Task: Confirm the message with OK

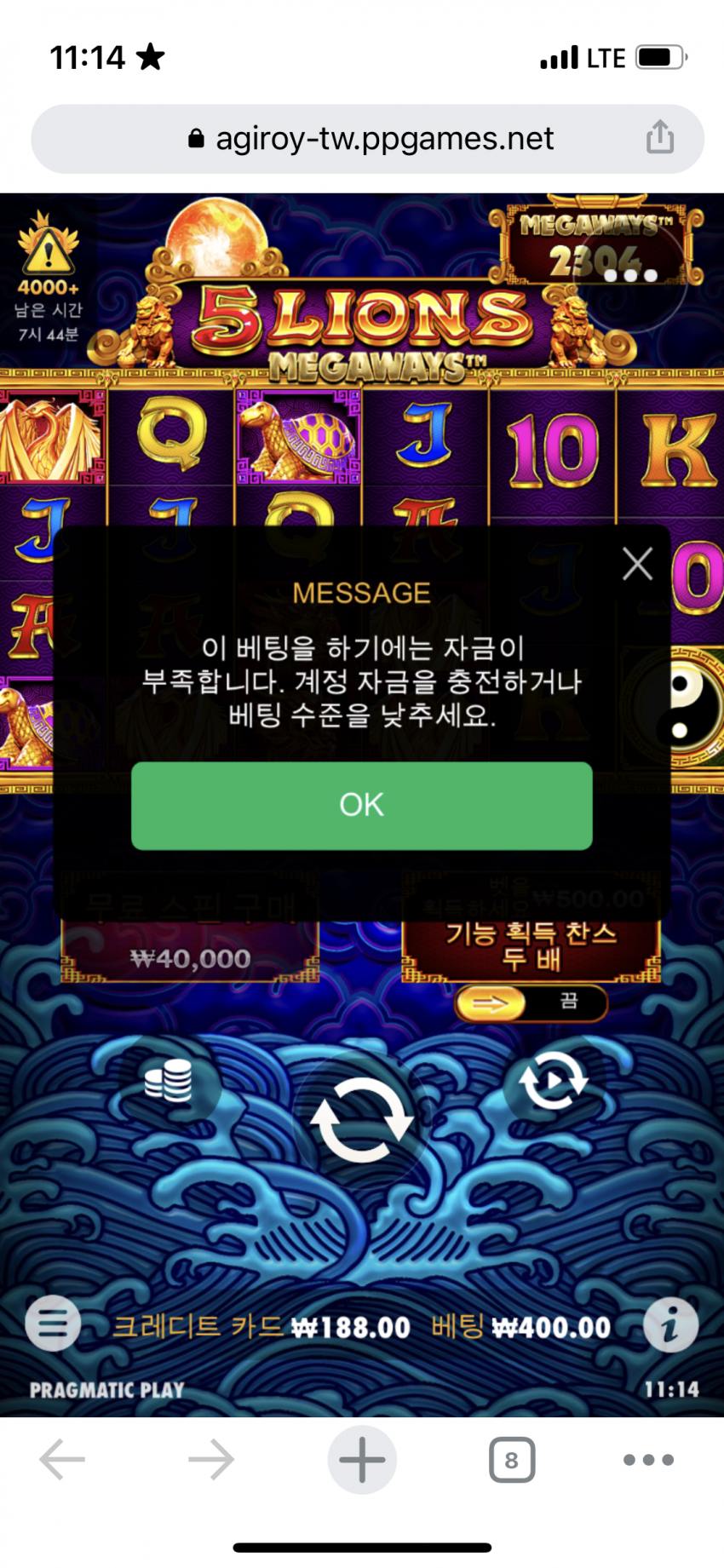Action: 361,805
